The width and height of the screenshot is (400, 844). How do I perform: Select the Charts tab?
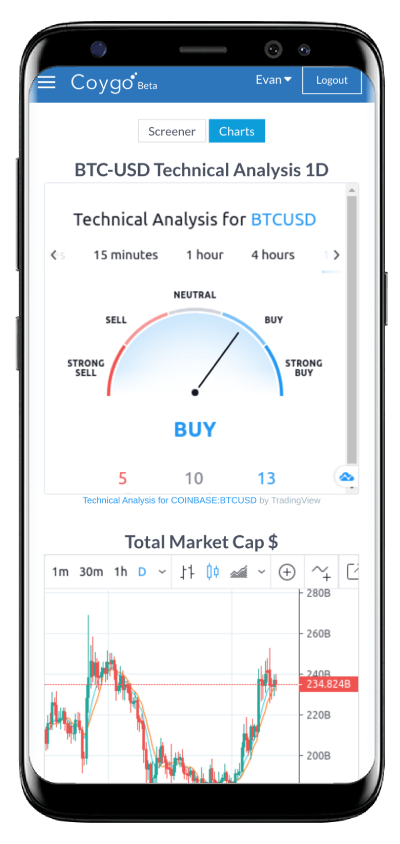point(237,131)
